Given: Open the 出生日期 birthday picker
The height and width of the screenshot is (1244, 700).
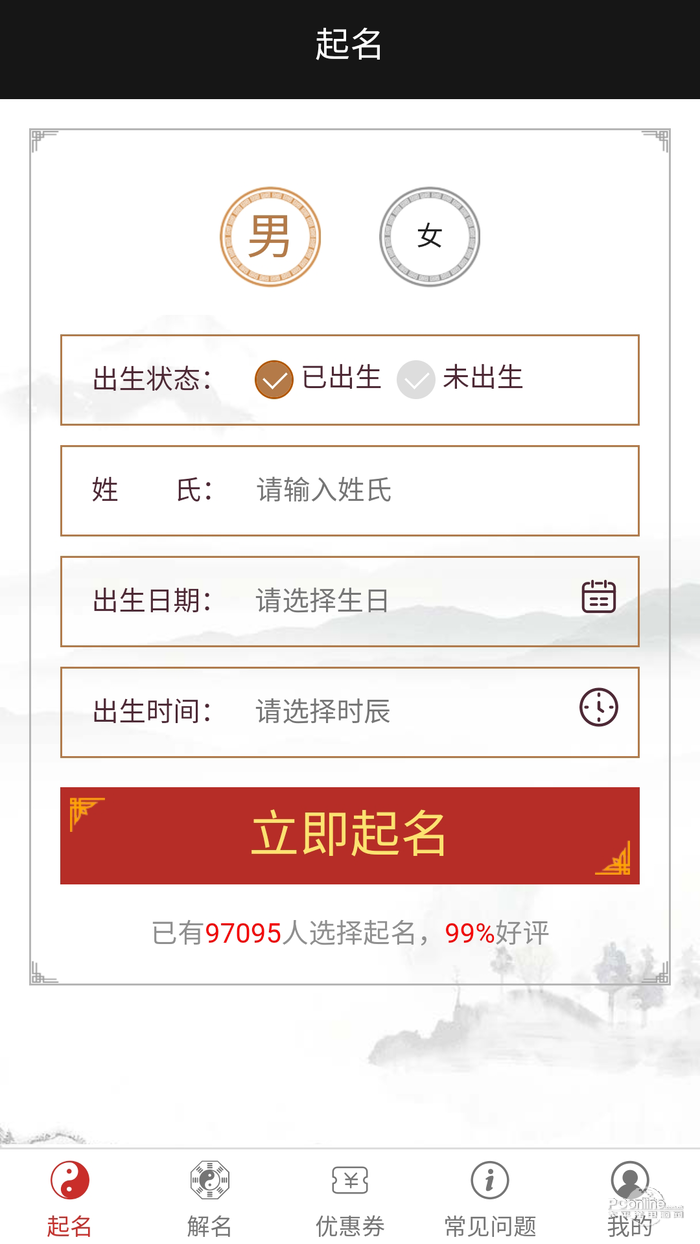Looking at the screenshot, I should click(x=420, y=601).
